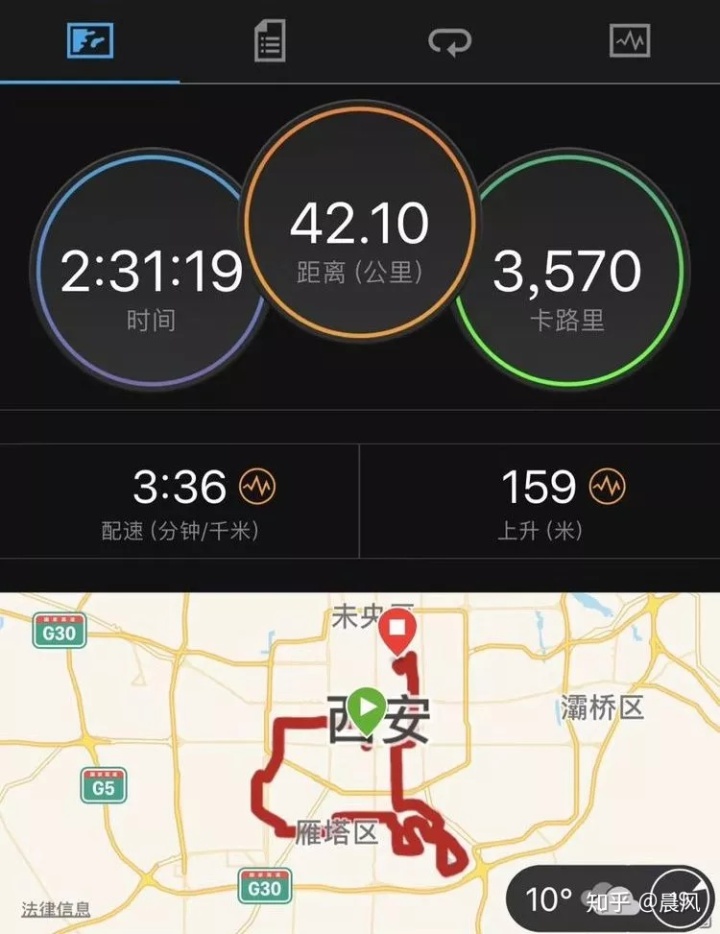This screenshot has height=934, width=720.
Task: Select the rightmost analysis tab
Action: (x=630, y=42)
